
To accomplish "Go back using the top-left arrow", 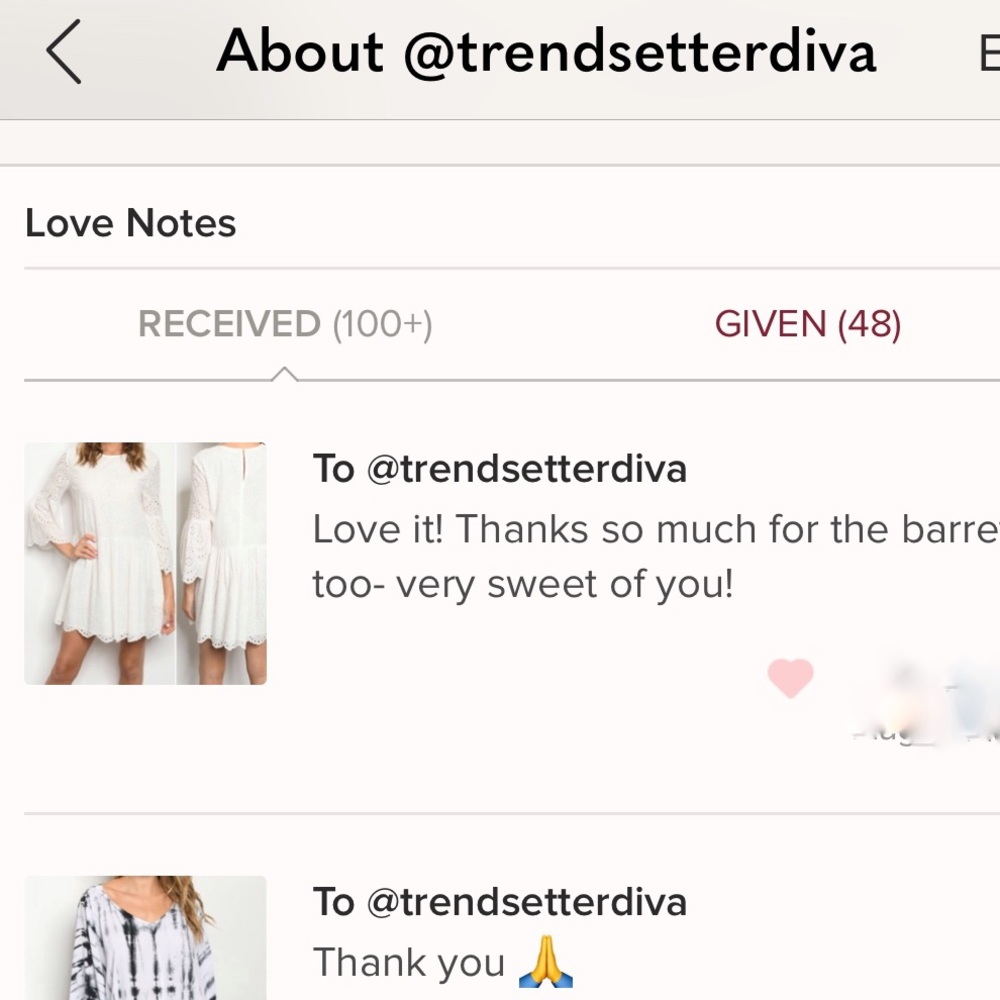I will (x=63, y=54).
